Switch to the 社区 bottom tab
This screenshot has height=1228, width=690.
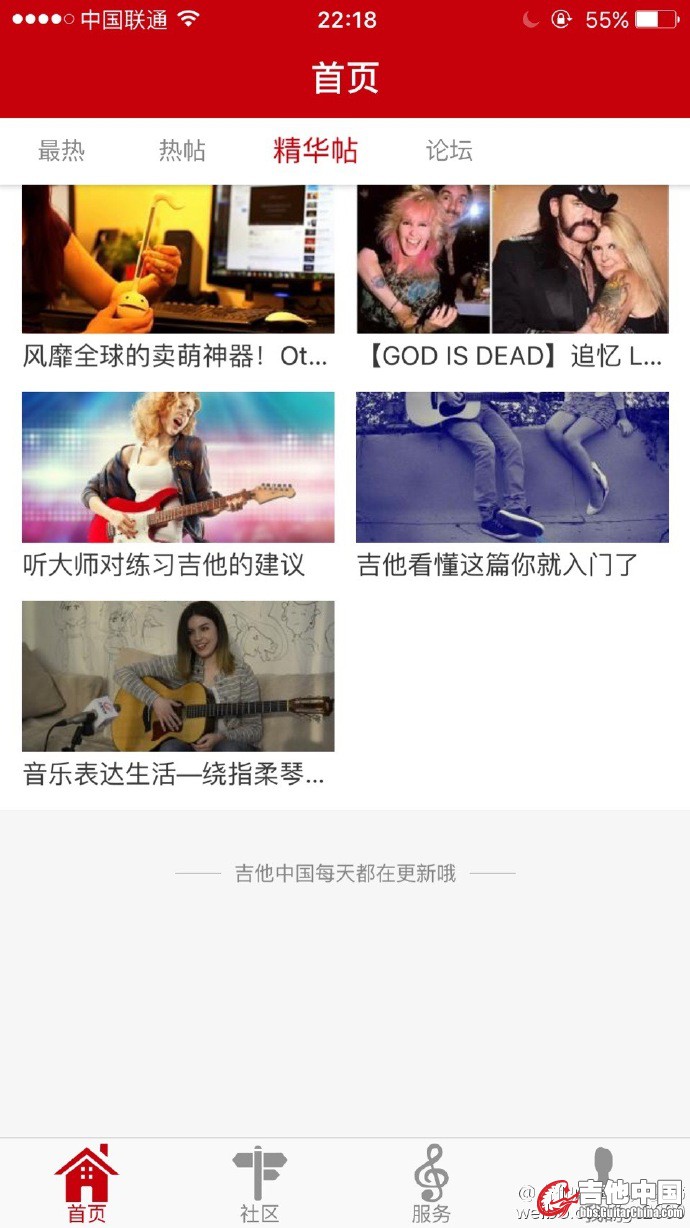click(259, 1185)
